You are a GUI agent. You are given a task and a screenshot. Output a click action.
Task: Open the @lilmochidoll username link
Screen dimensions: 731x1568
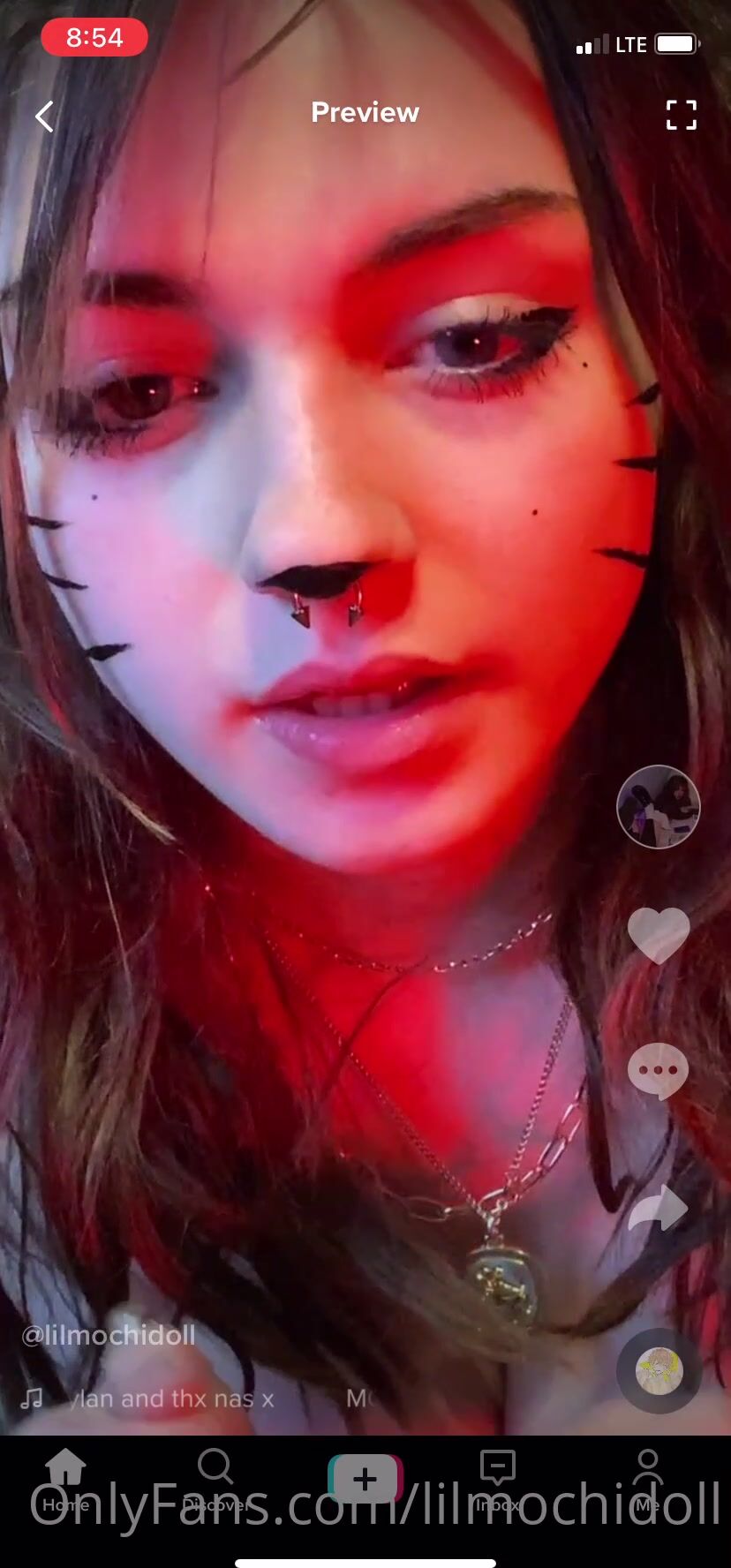109,1335
